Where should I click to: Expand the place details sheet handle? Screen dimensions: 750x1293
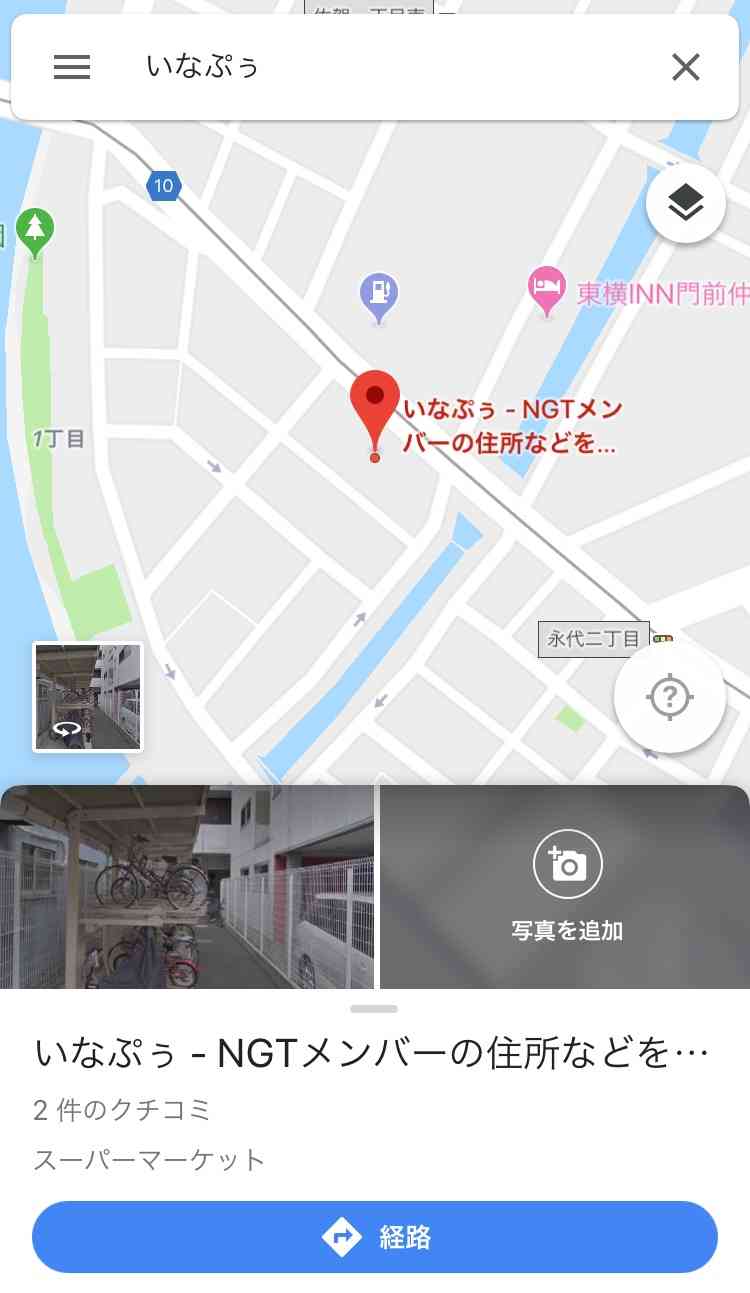tap(375, 1007)
